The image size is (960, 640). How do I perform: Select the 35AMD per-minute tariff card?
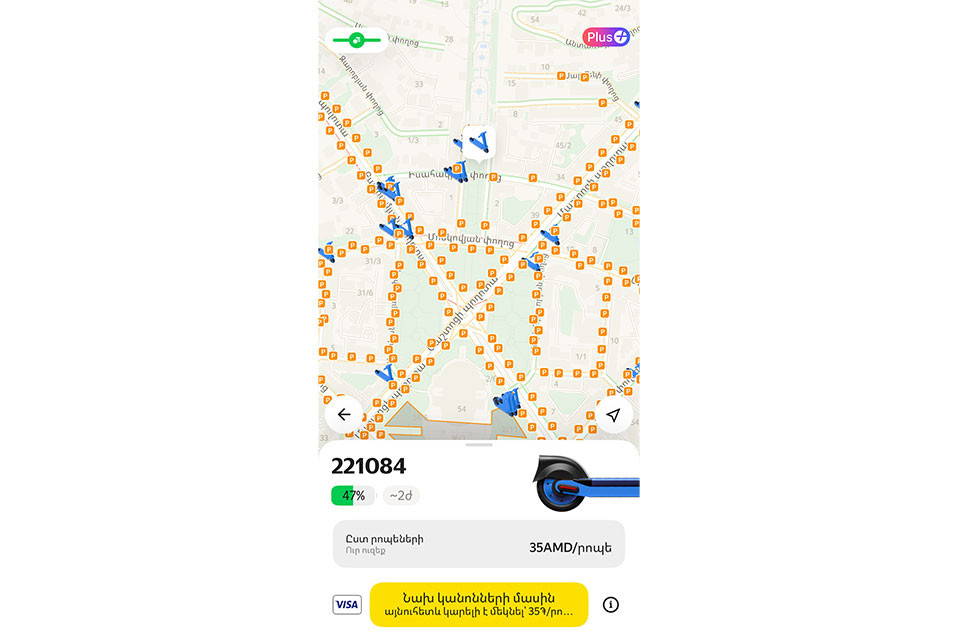pos(478,544)
